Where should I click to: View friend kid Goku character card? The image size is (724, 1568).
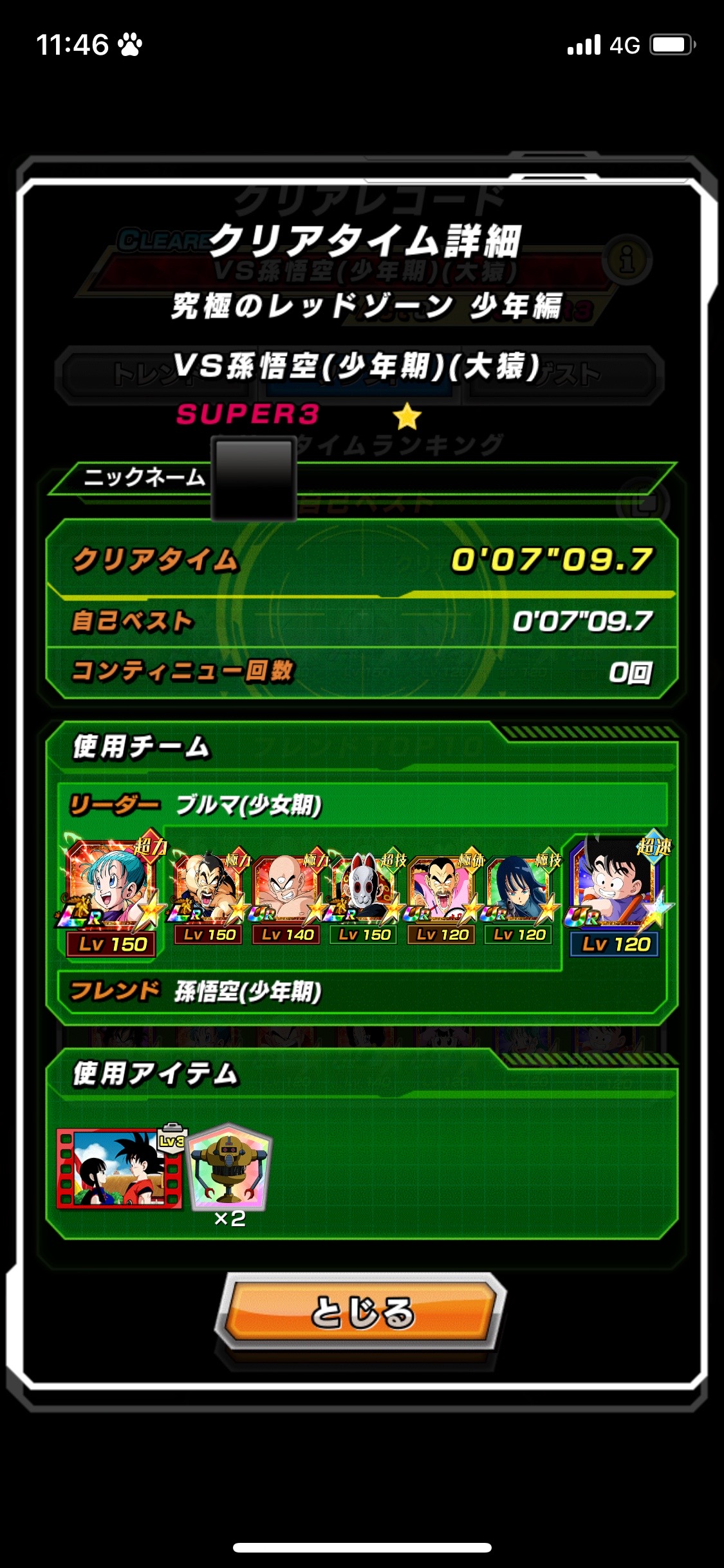[x=617, y=893]
